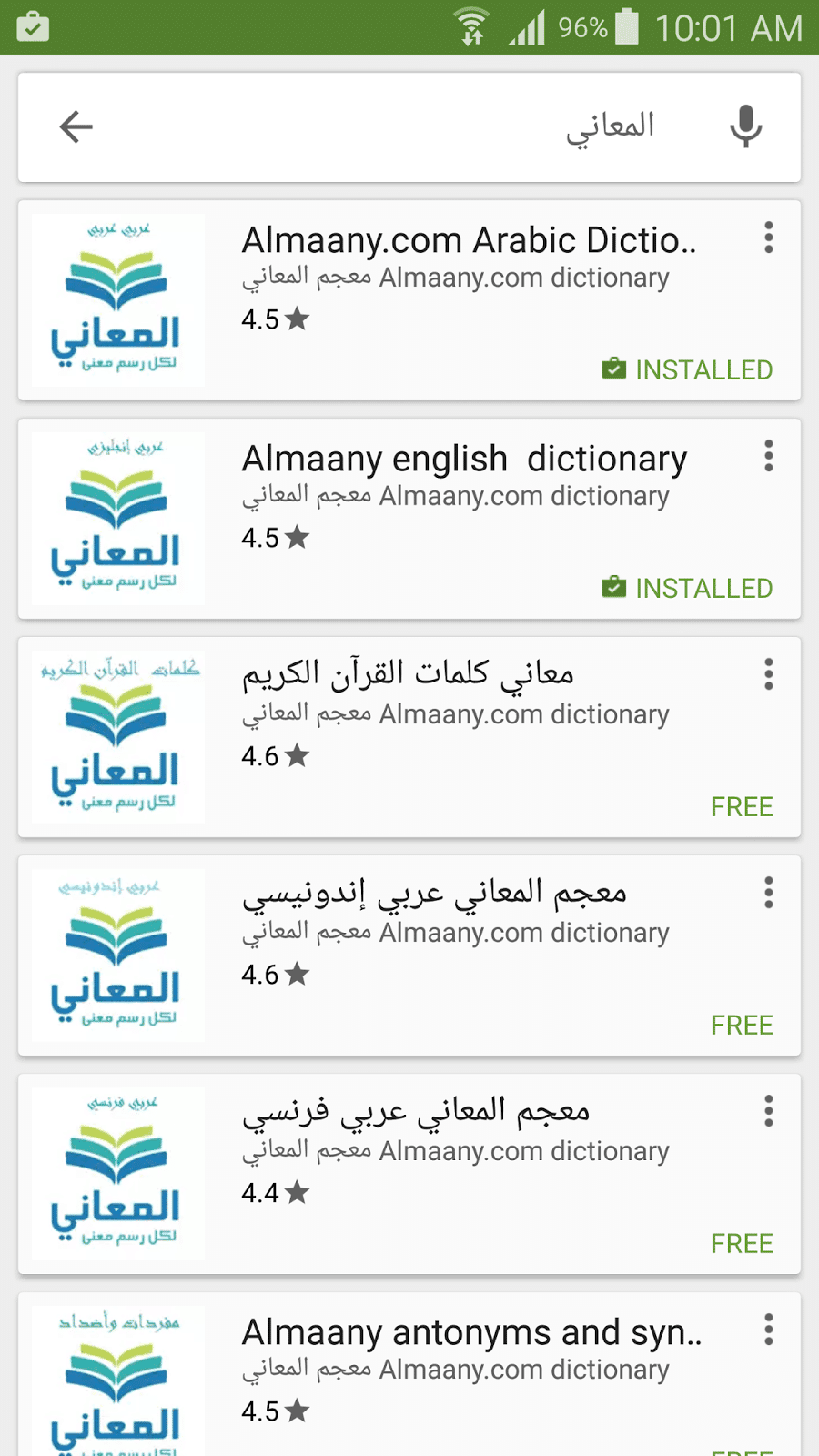
Task: Open overflow menu for Almaany.com Arabic Dictionary
Action: (x=769, y=238)
